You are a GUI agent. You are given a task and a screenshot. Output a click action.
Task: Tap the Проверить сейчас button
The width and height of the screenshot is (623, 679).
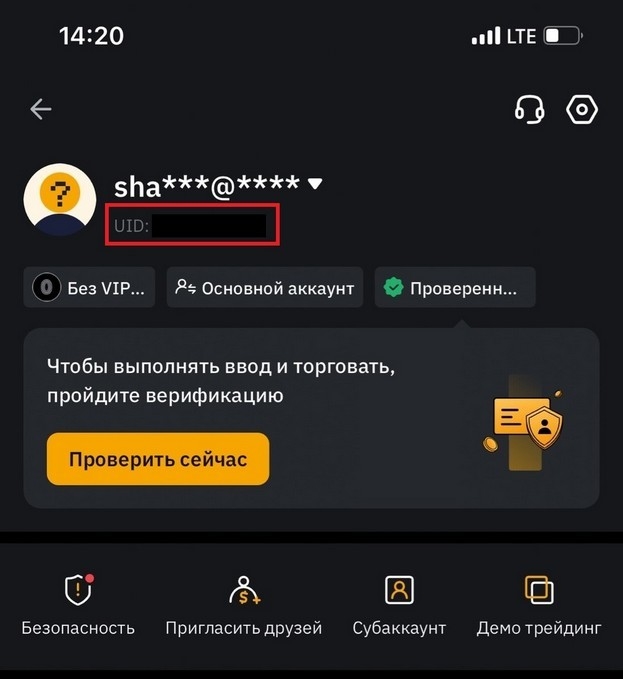157,459
